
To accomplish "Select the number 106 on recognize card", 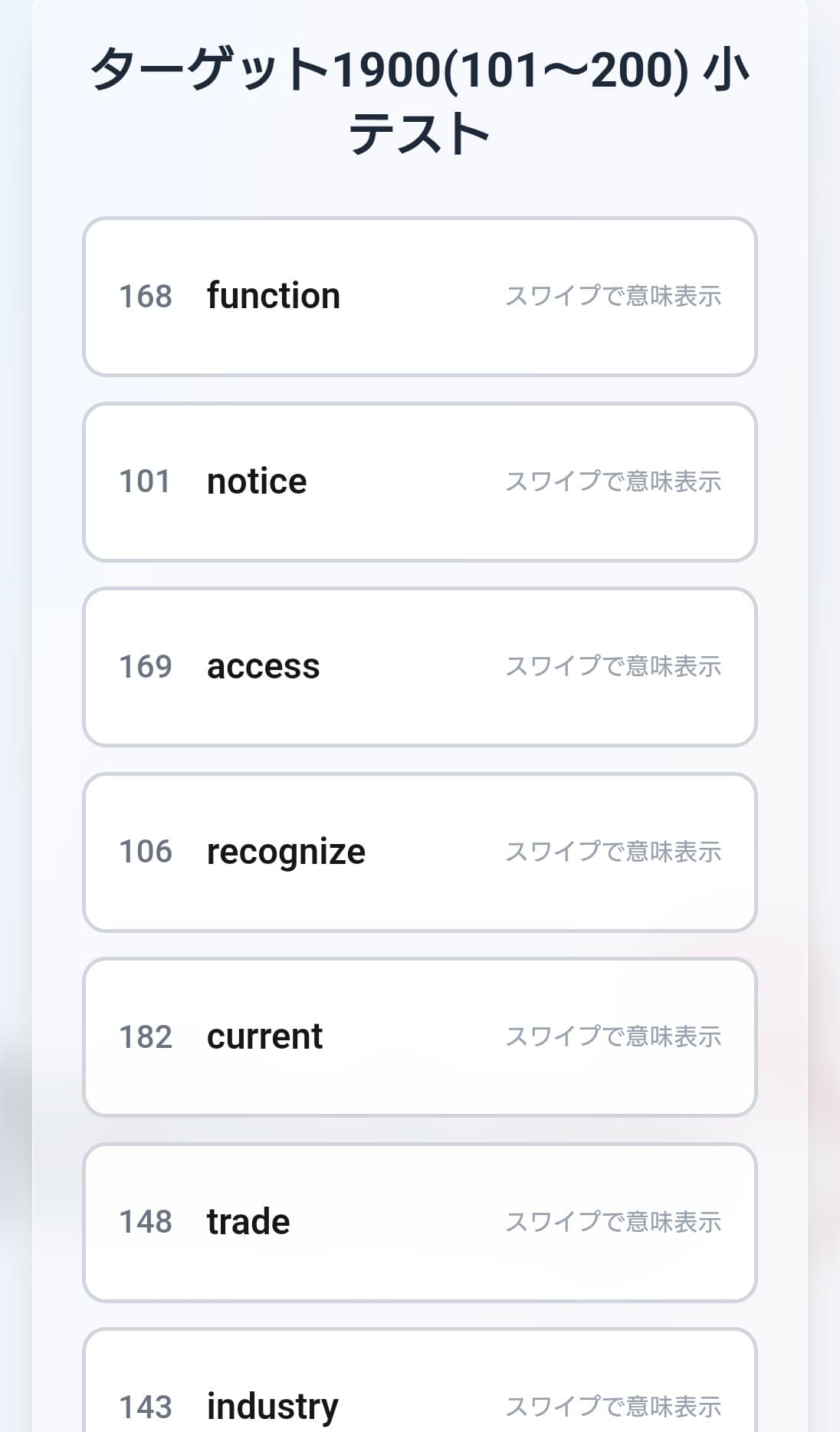I will [x=146, y=851].
